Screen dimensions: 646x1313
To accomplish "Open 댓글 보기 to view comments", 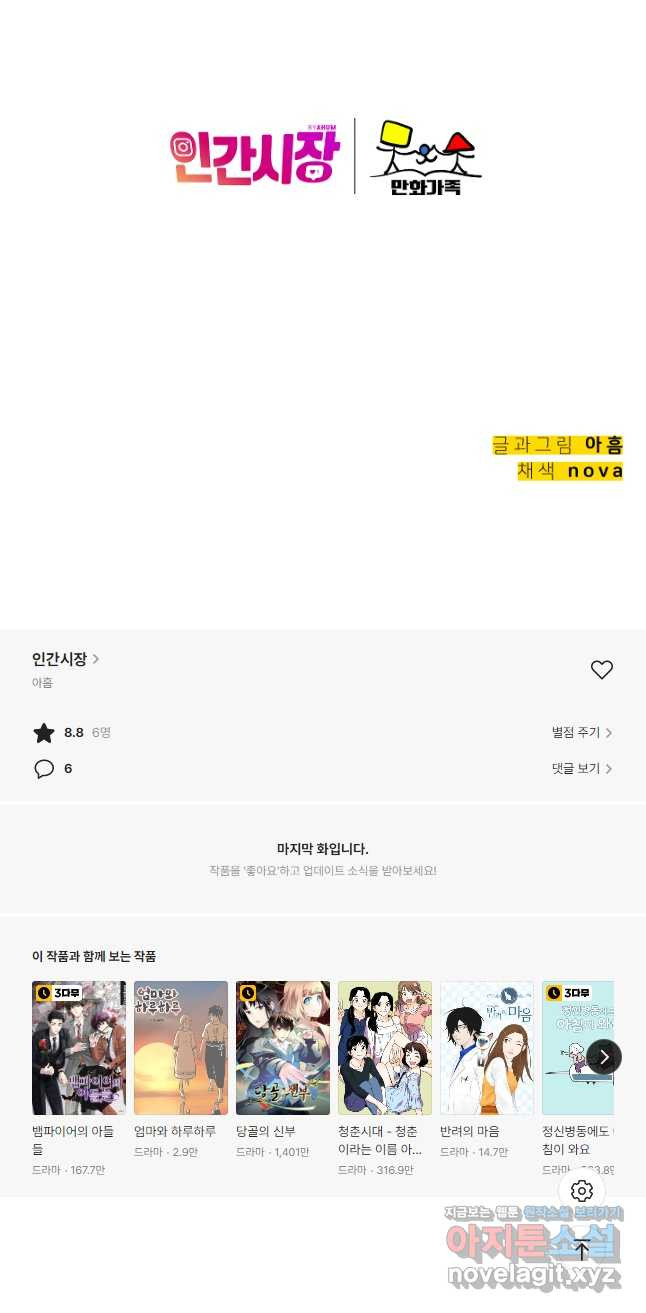I will coord(582,769).
